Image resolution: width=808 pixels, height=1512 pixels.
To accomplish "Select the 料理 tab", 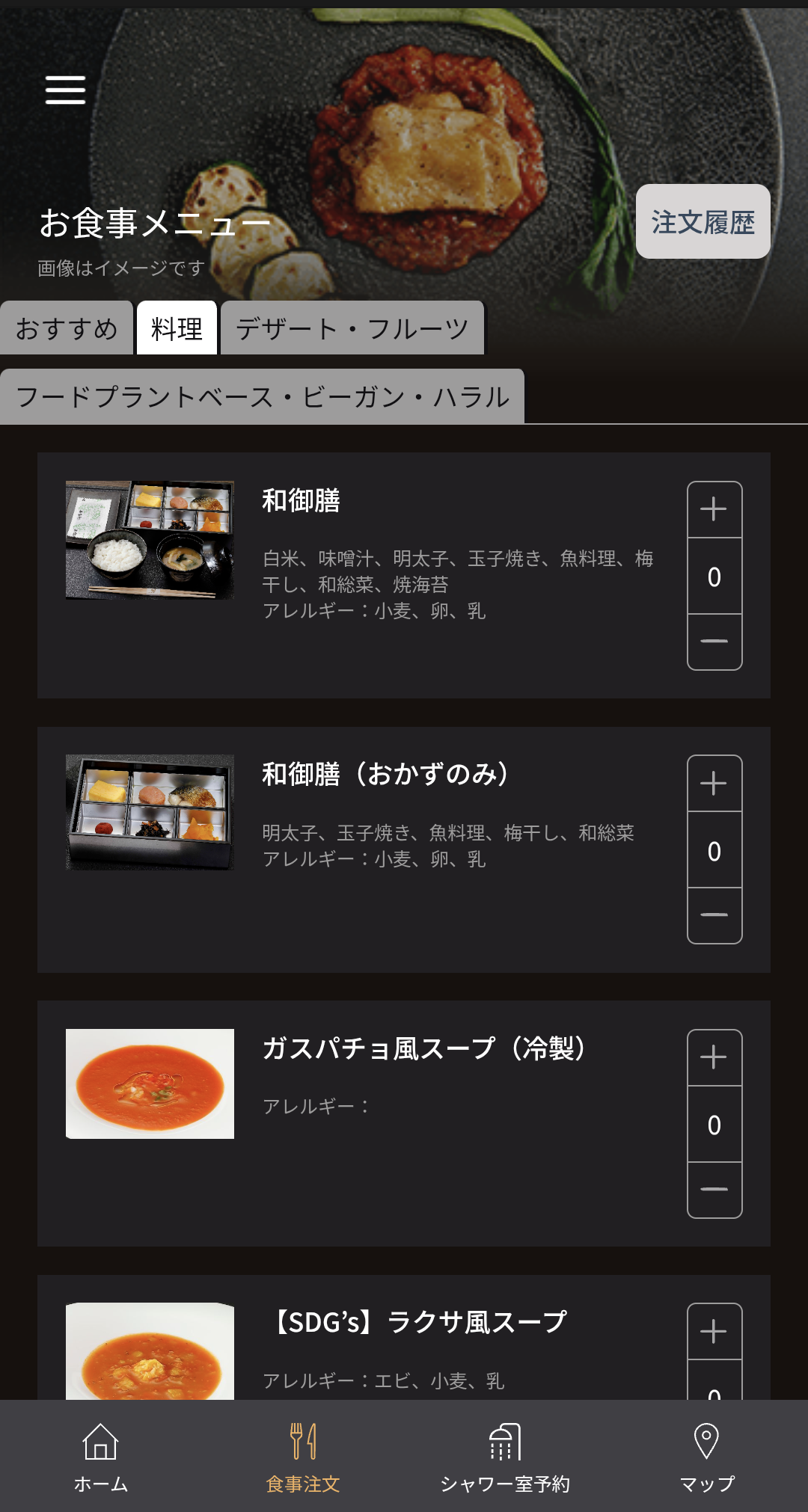I will (x=177, y=328).
